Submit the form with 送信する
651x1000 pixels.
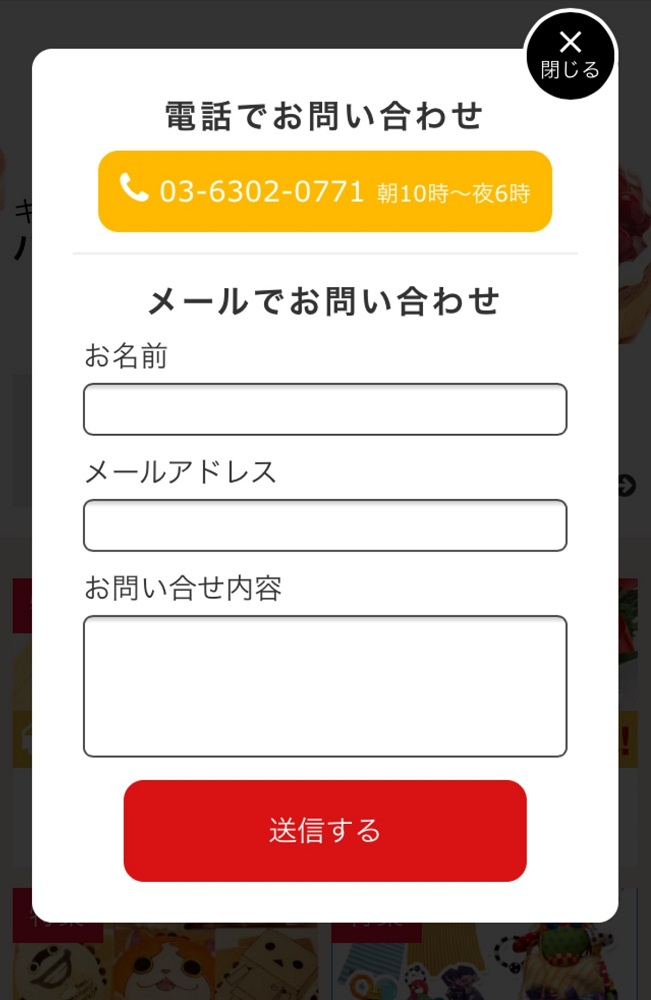click(x=325, y=831)
